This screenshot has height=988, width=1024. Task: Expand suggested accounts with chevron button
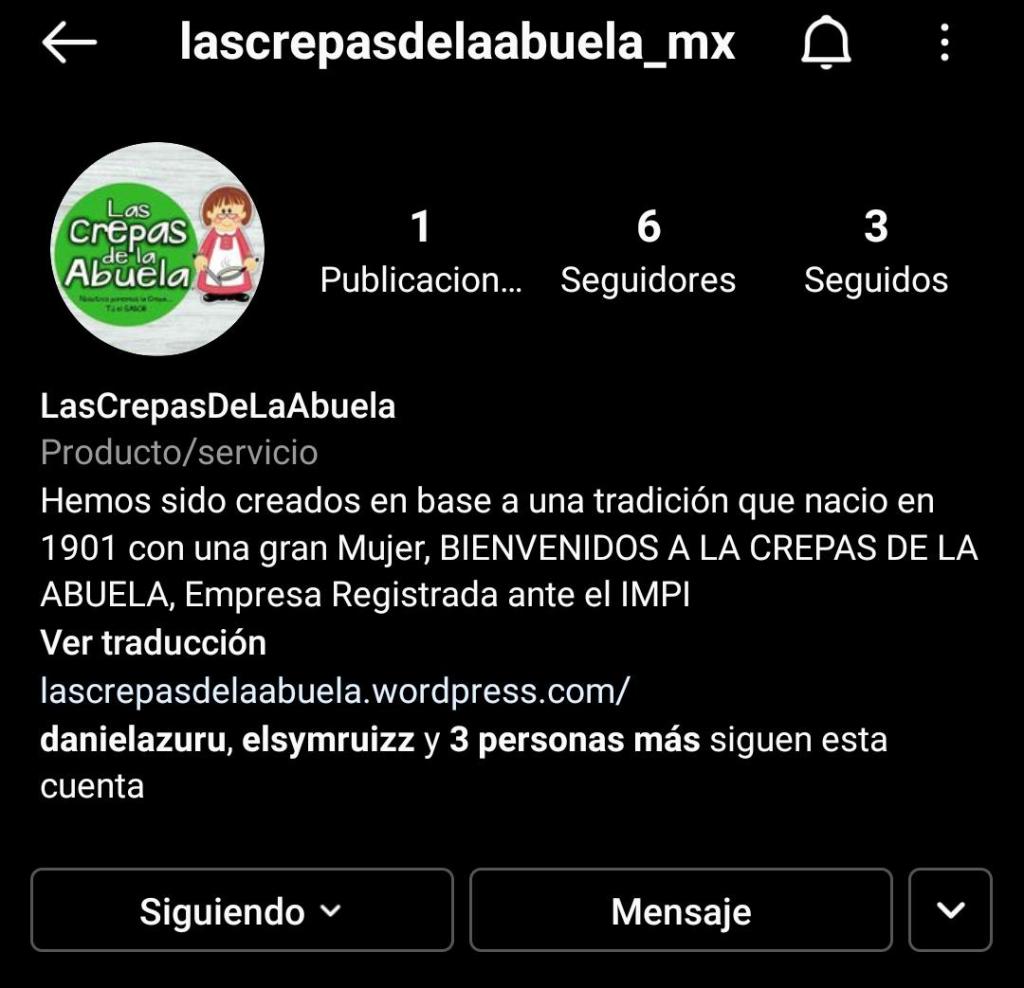tap(950, 910)
